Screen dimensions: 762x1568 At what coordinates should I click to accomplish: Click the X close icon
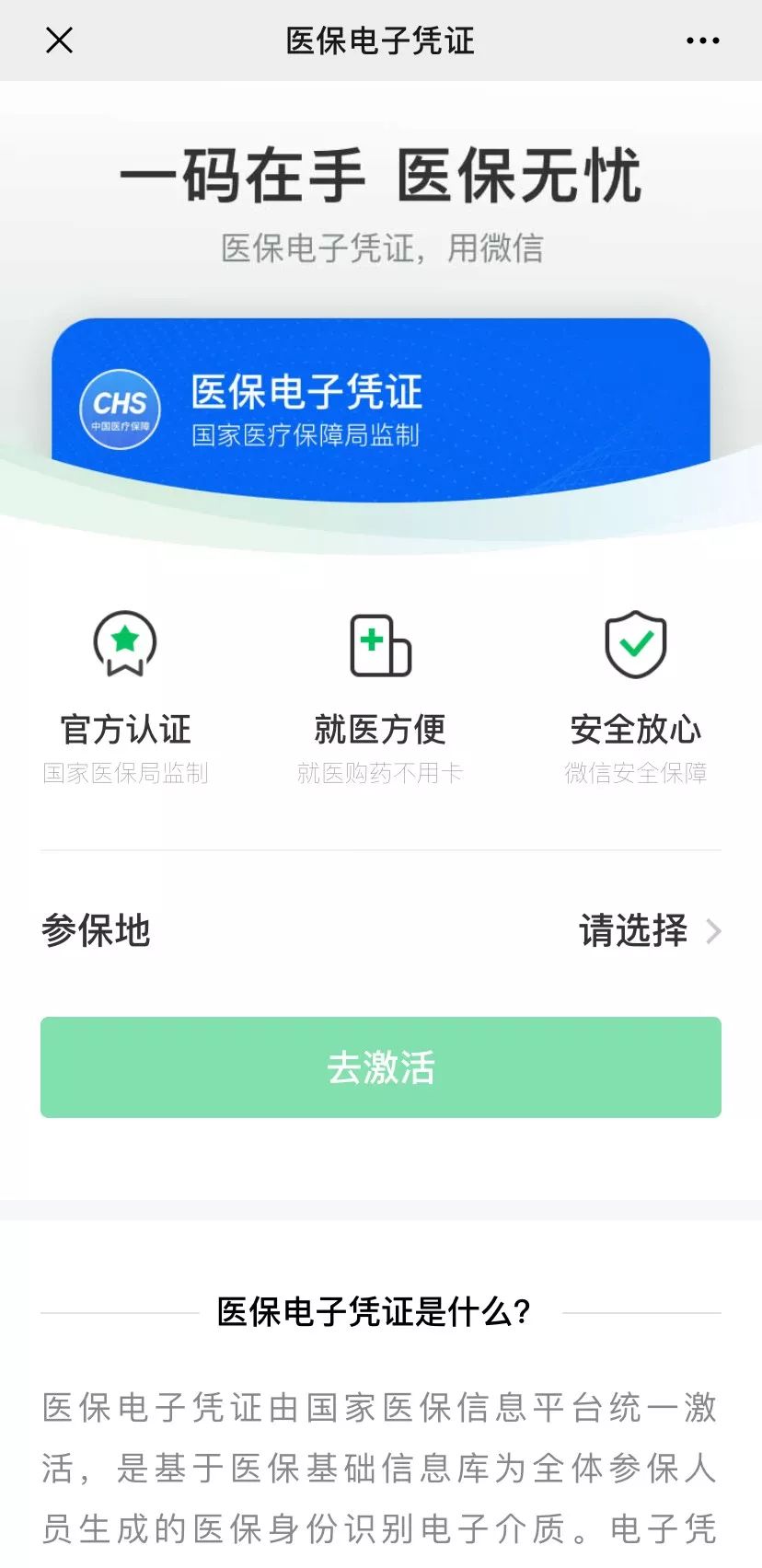pos(59,40)
